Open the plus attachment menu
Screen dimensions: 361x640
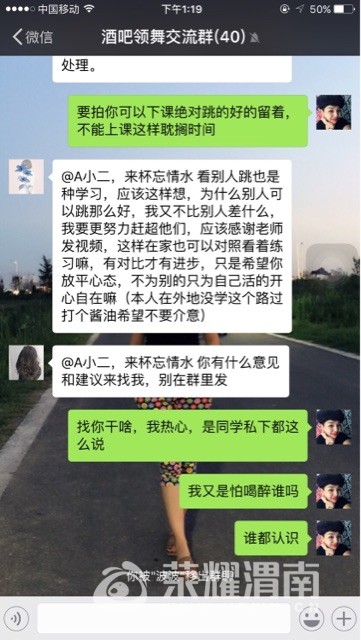pos(343,619)
